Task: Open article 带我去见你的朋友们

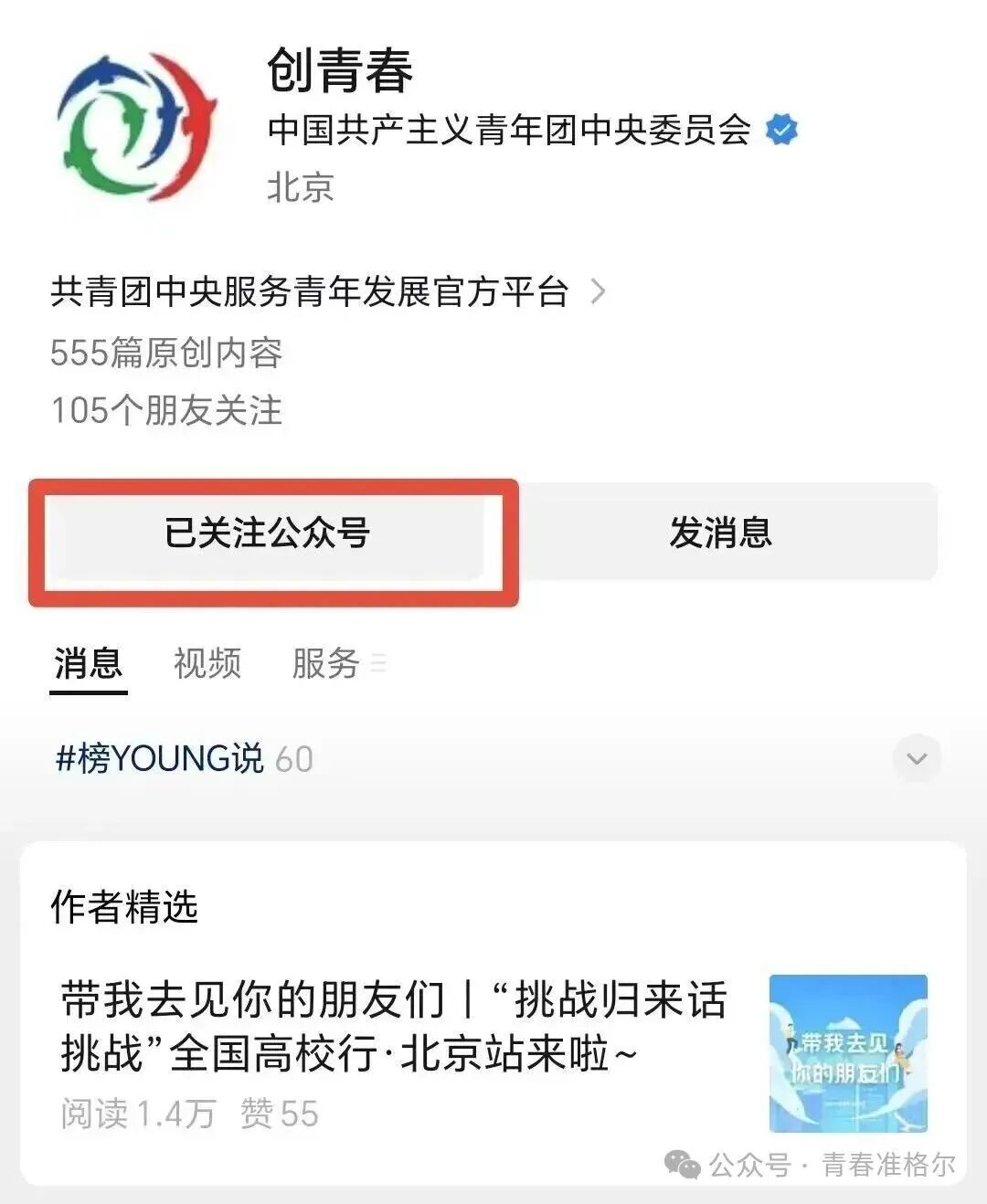Action: pyautogui.click(x=393, y=1025)
